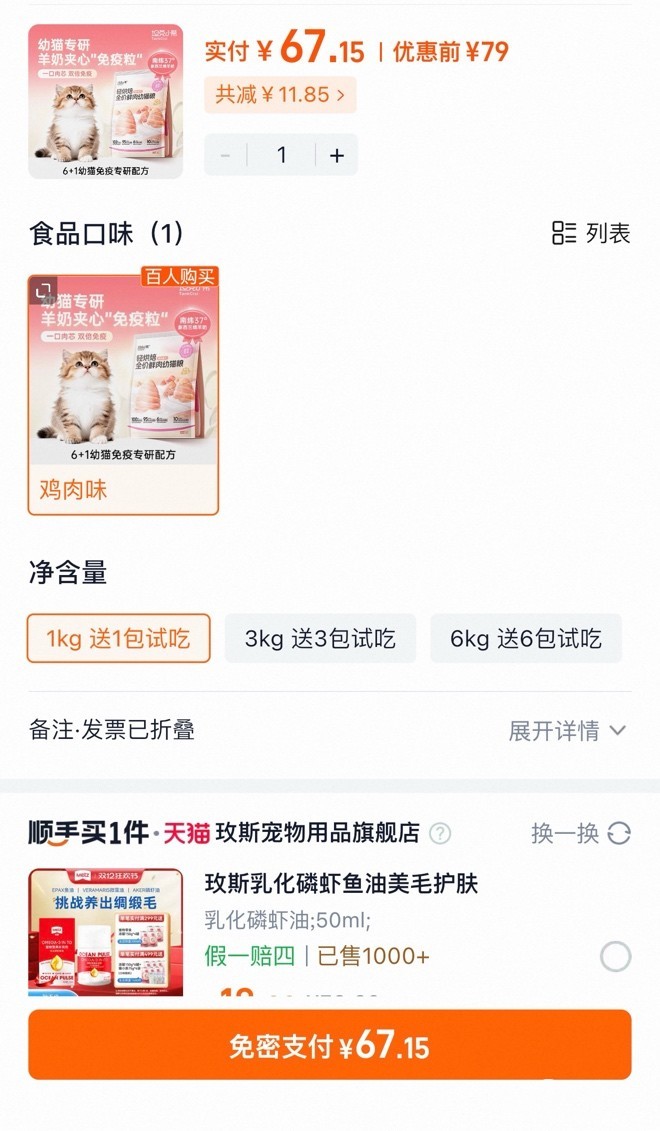Screen dimensions: 660x1131
Task: Choose 3kg 送3包试吃 size
Action: (x=320, y=639)
